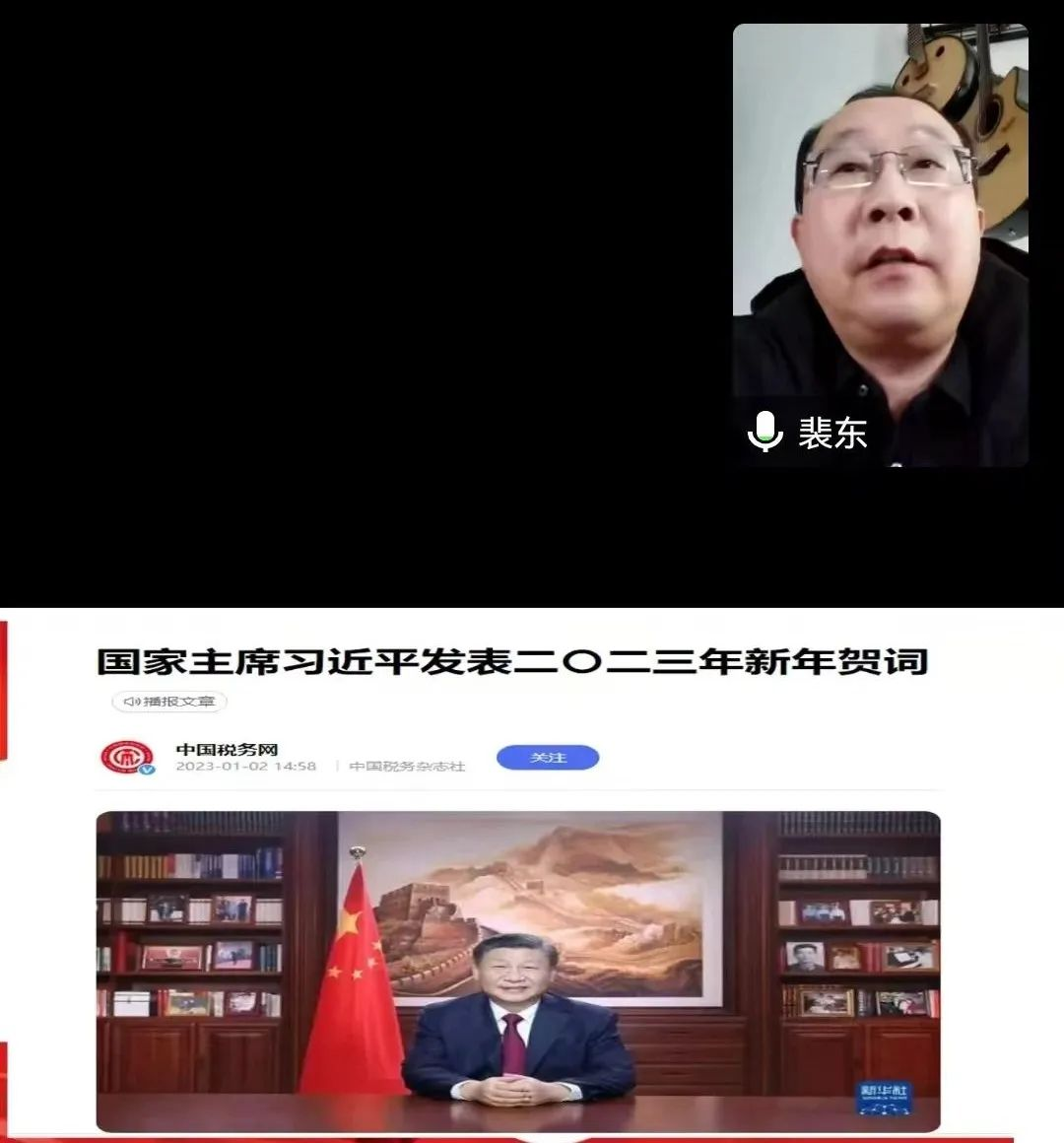Tap the 关注 follow button

coord(548,758)
